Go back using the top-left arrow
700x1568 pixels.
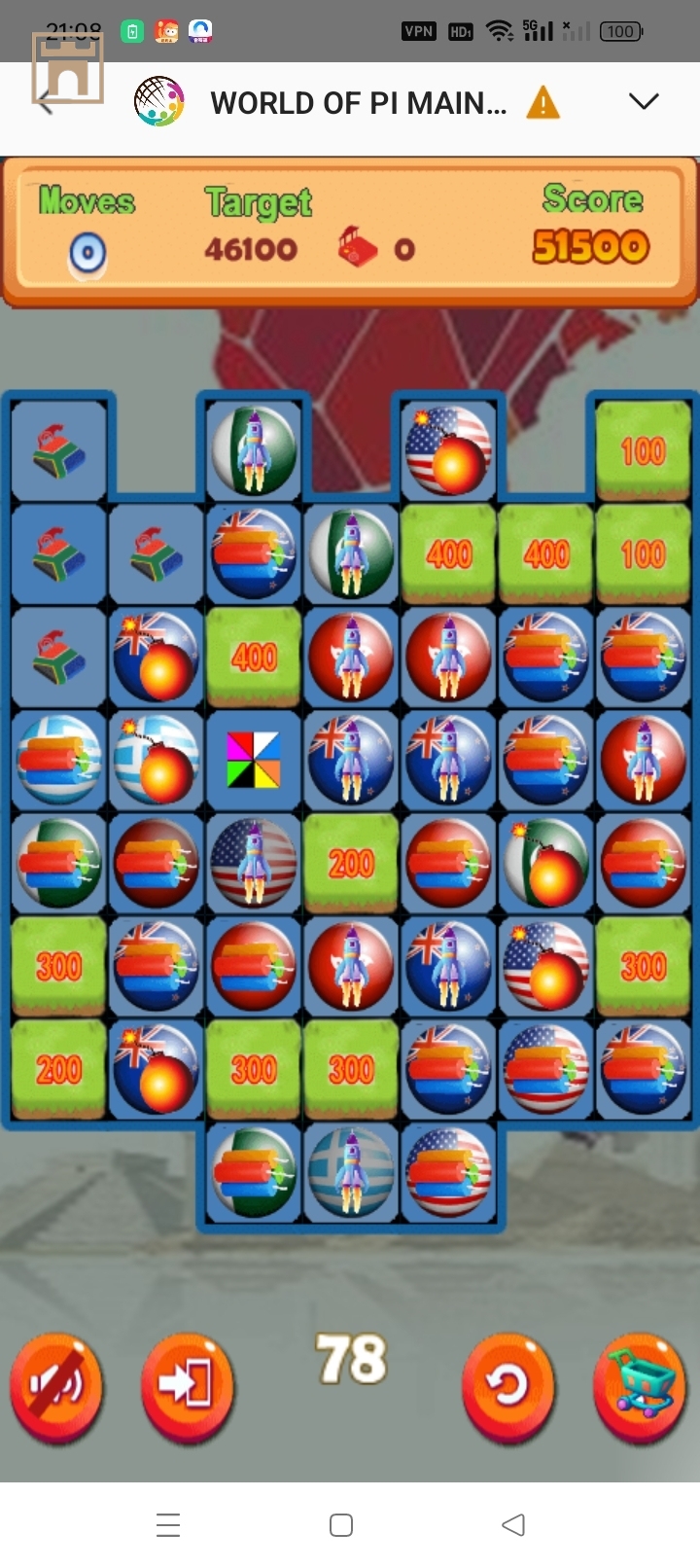(46, 103)
